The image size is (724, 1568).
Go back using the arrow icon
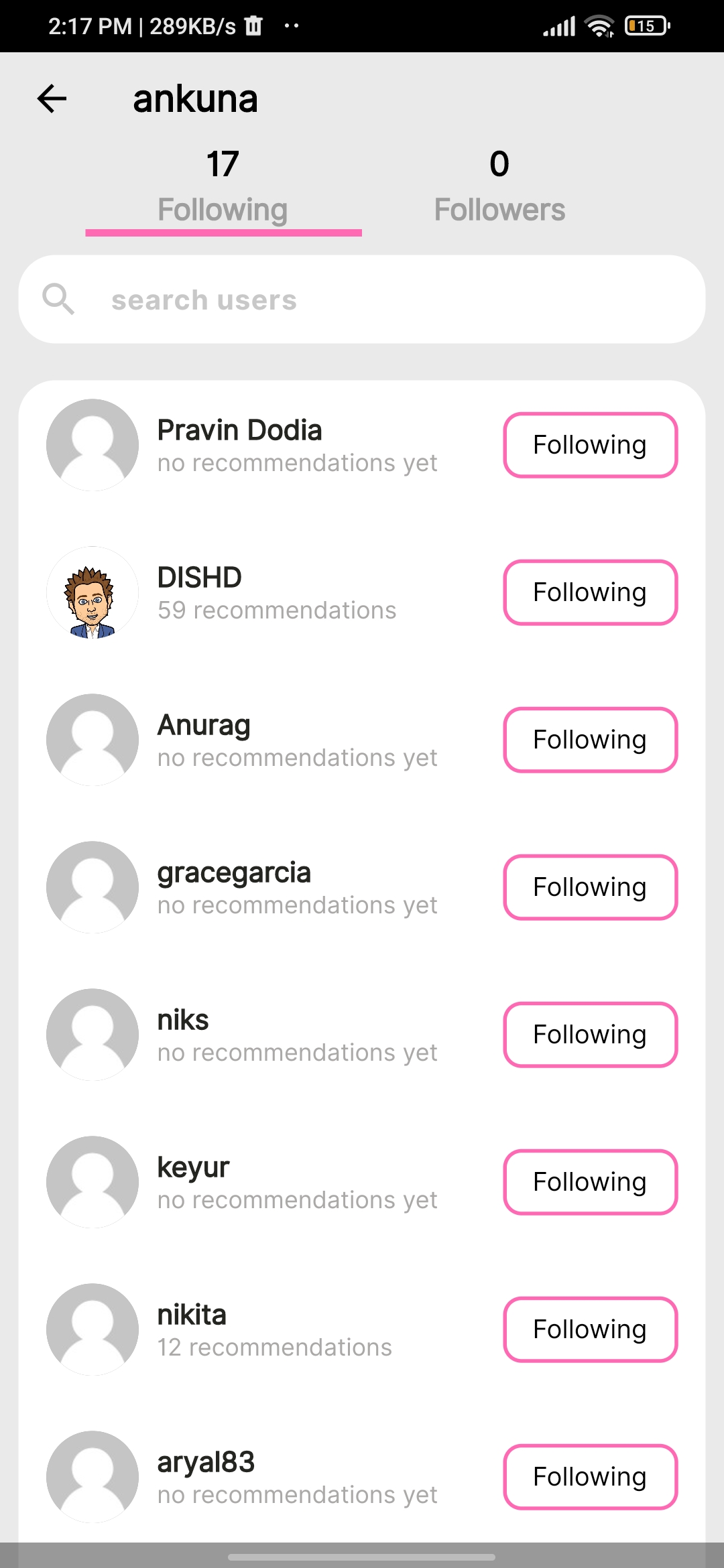[x=52, y=99]
